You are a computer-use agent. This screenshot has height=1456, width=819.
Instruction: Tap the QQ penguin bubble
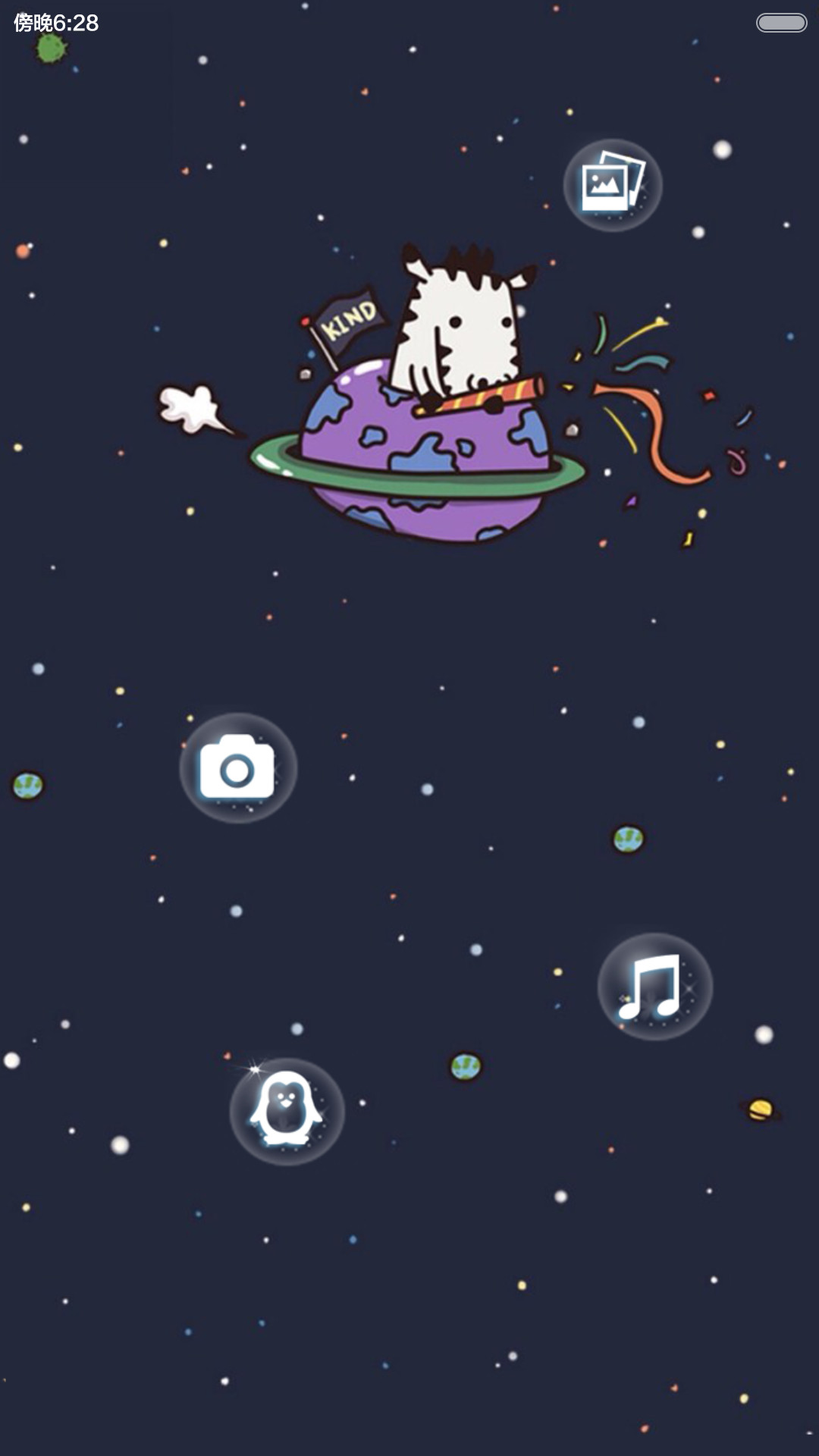(287, 1111)
